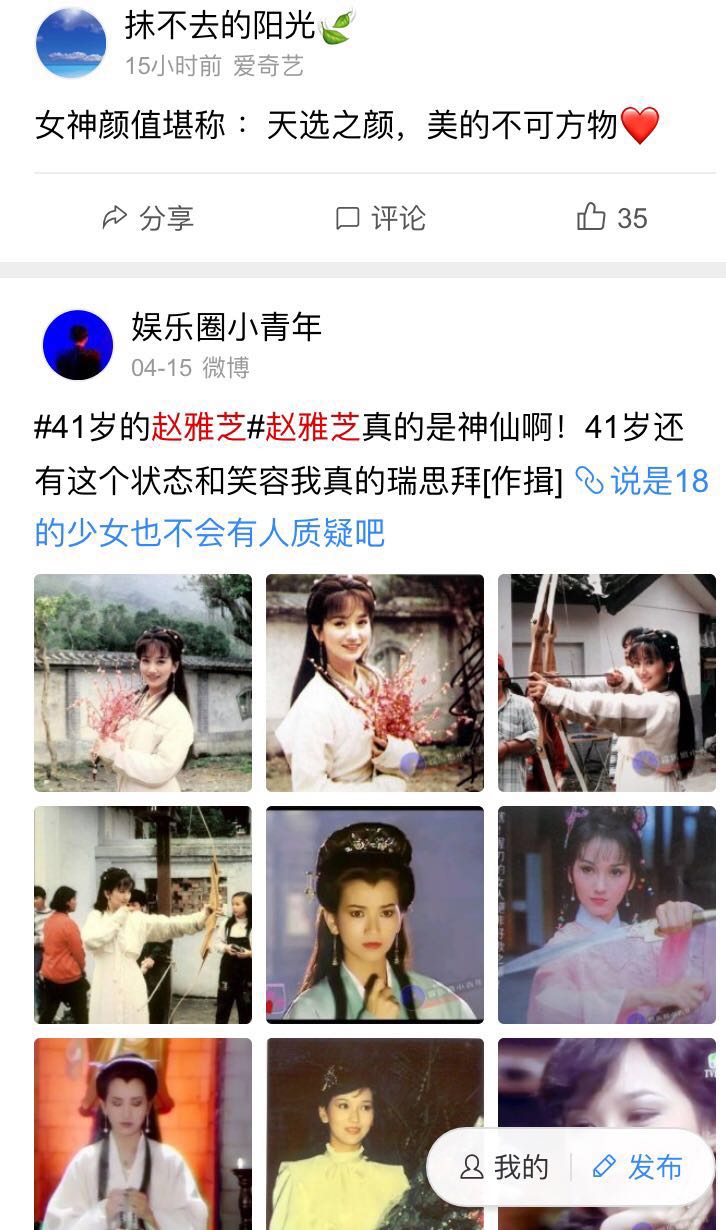
Task: Comment on the post by 抹不去的阳光
Action: pos(380,217)
